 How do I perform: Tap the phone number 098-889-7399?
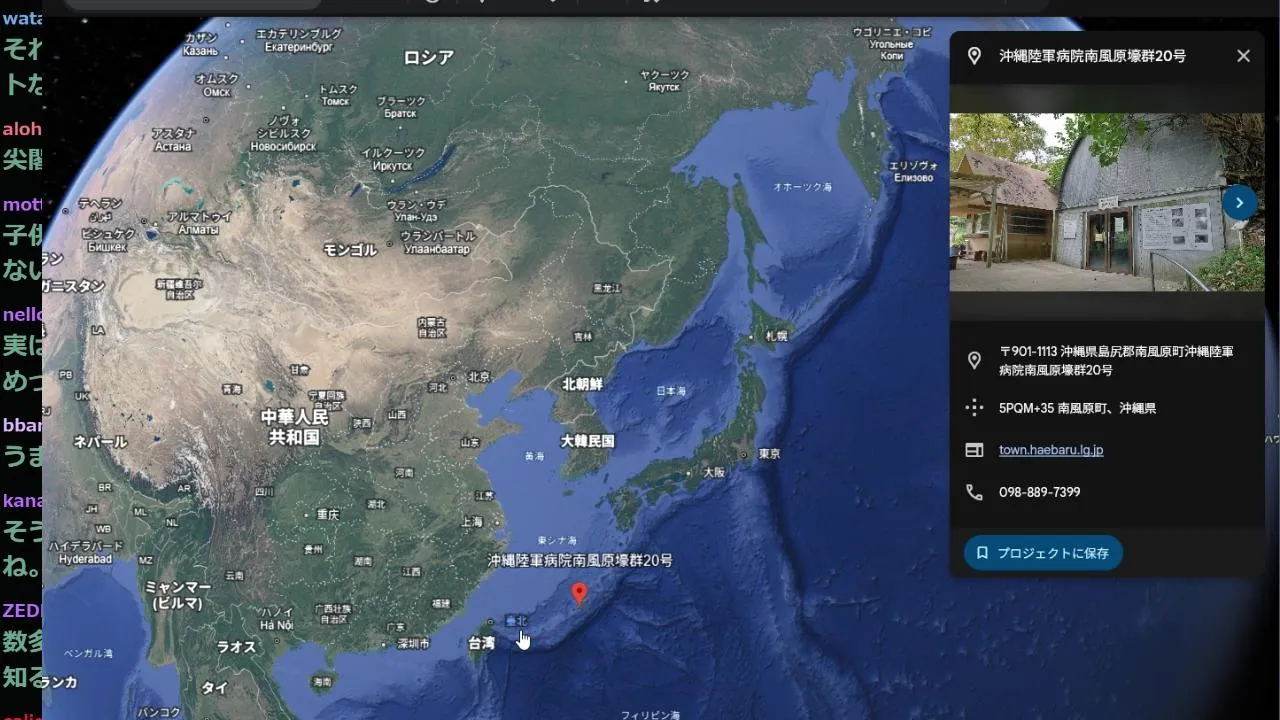(1039, 492)
